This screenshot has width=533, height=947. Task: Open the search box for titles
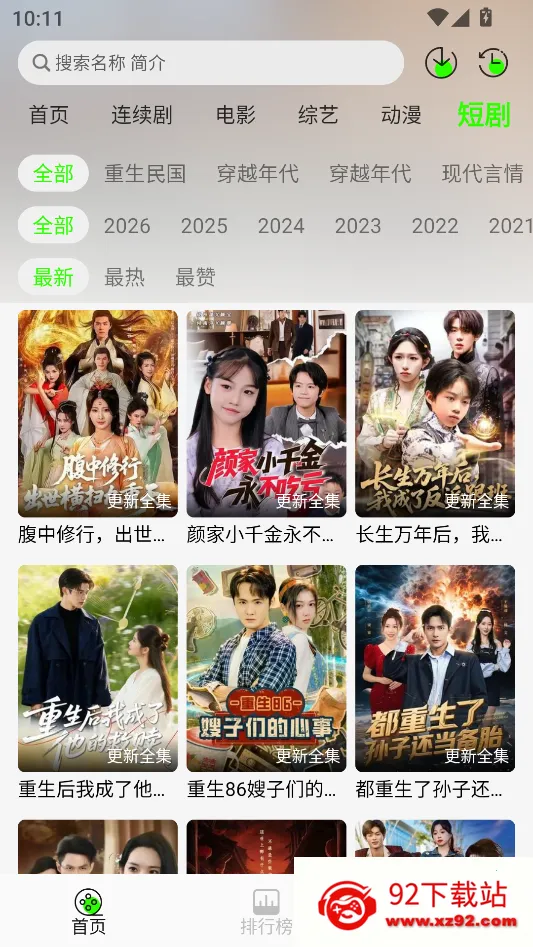click(x=211, y=63)
